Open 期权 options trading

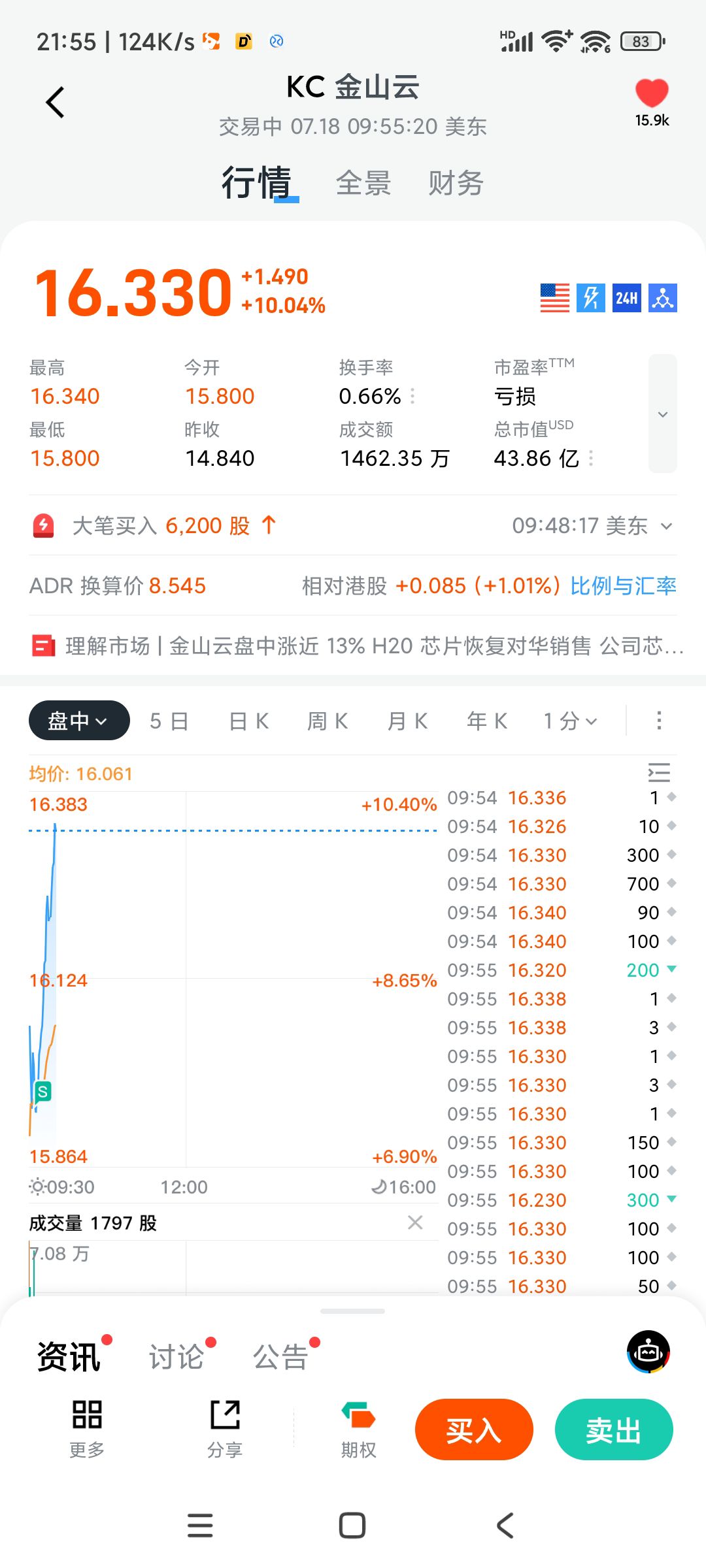358,1429
